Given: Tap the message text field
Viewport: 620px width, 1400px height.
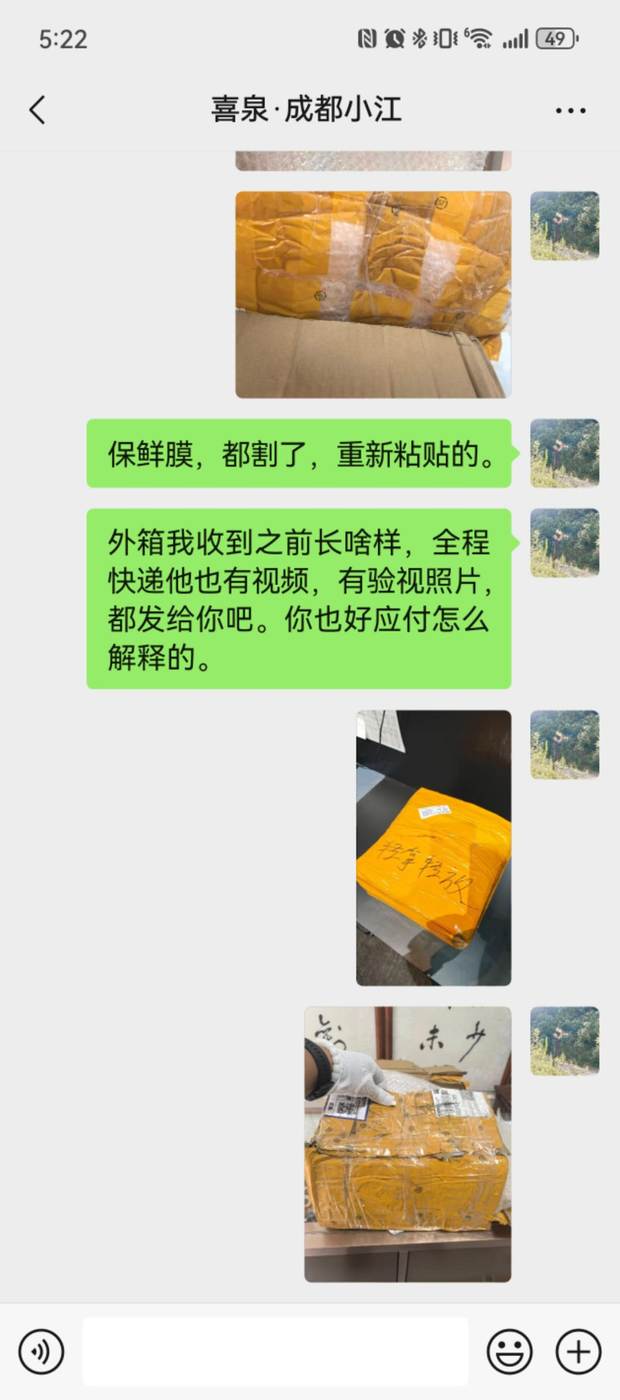Looking at the screenshot, I should 275,1352.
